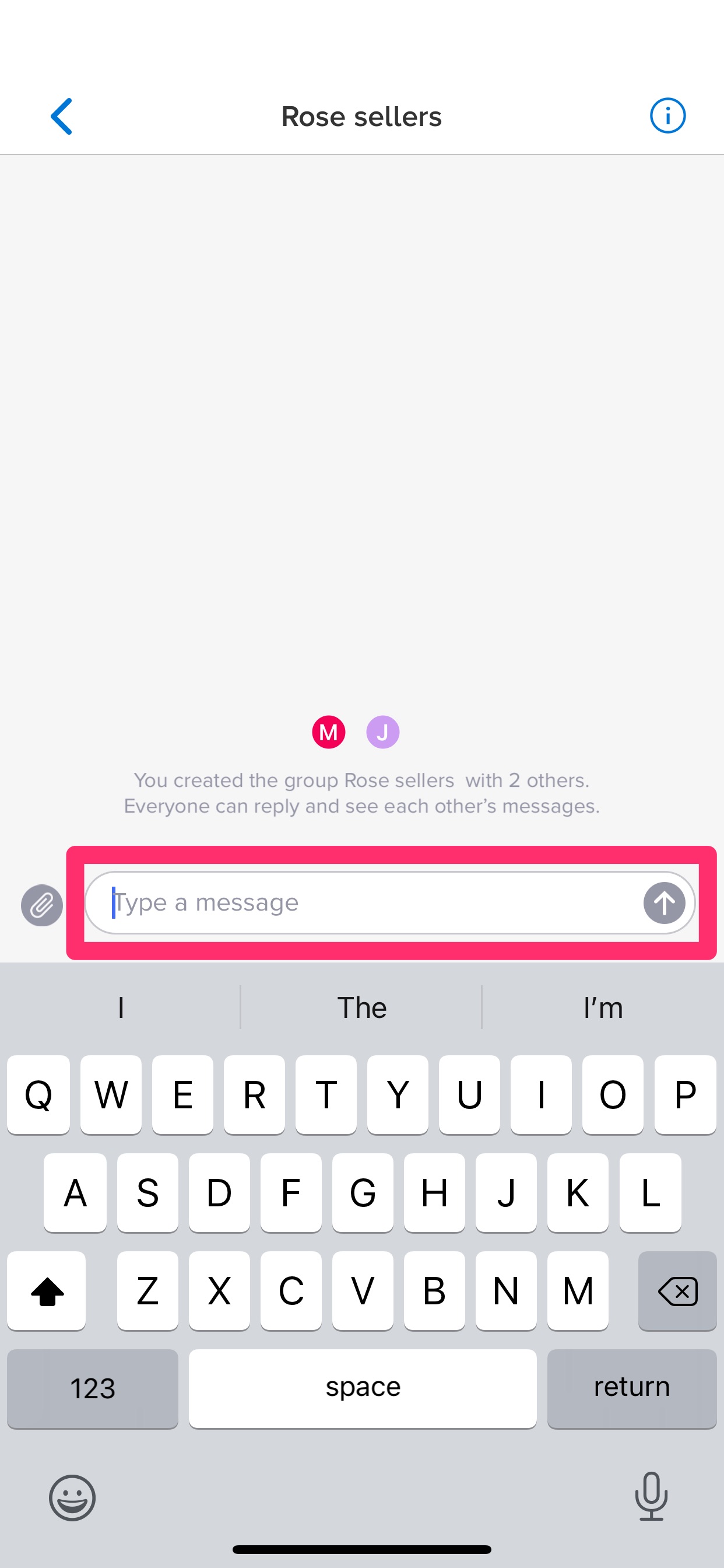Send the message with the arrow icon
Viewport: 724px width, 1568px height.
click(664, 904)
